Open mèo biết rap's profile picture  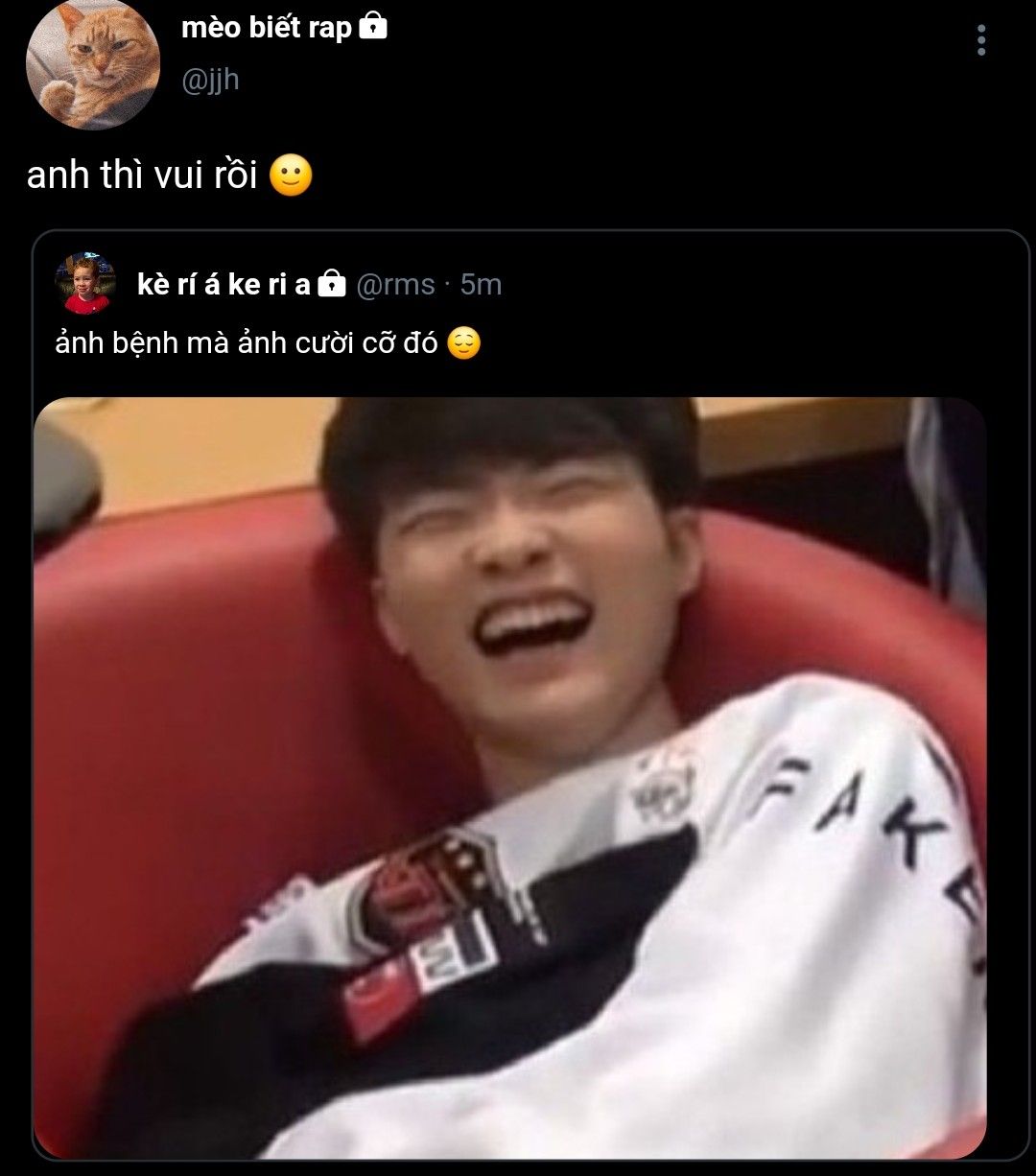[91, 64]
